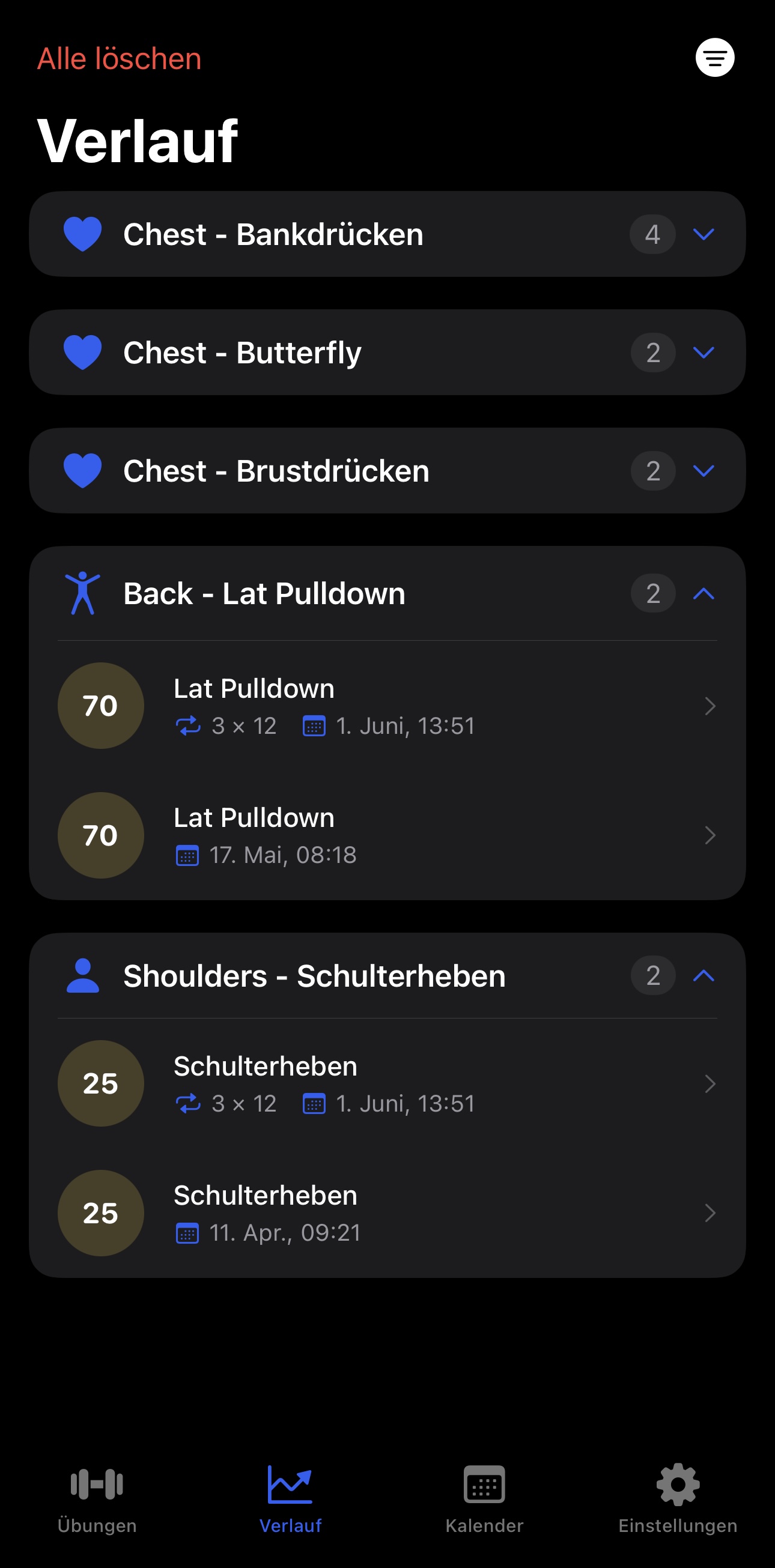Viewport: 775px width, 1568px height.
Task: Collapse the Back - Lat Pulldown group
Action: click(704, 593)
